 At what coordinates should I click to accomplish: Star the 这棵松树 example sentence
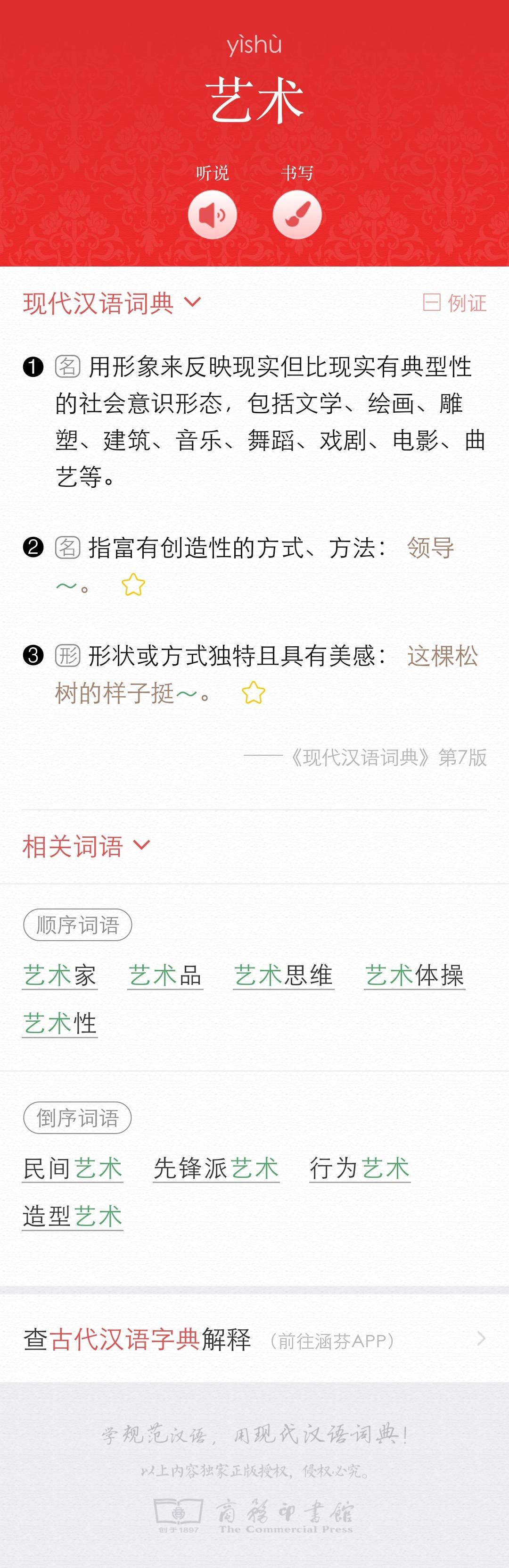(253, 692)
